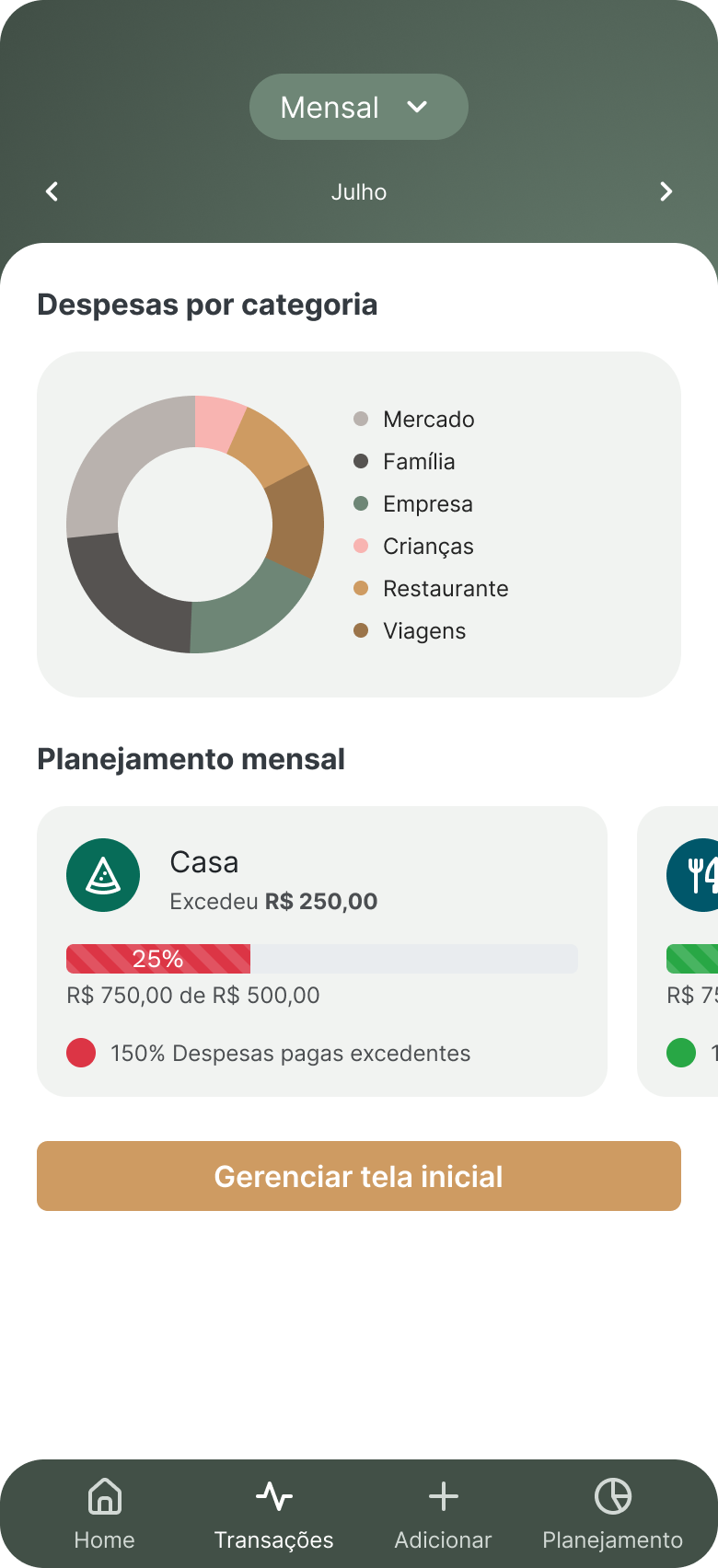The width and height of the screenshot is (718, 1568).
Task: Switch to the Planejamento tab
Action: point(613,1514)
